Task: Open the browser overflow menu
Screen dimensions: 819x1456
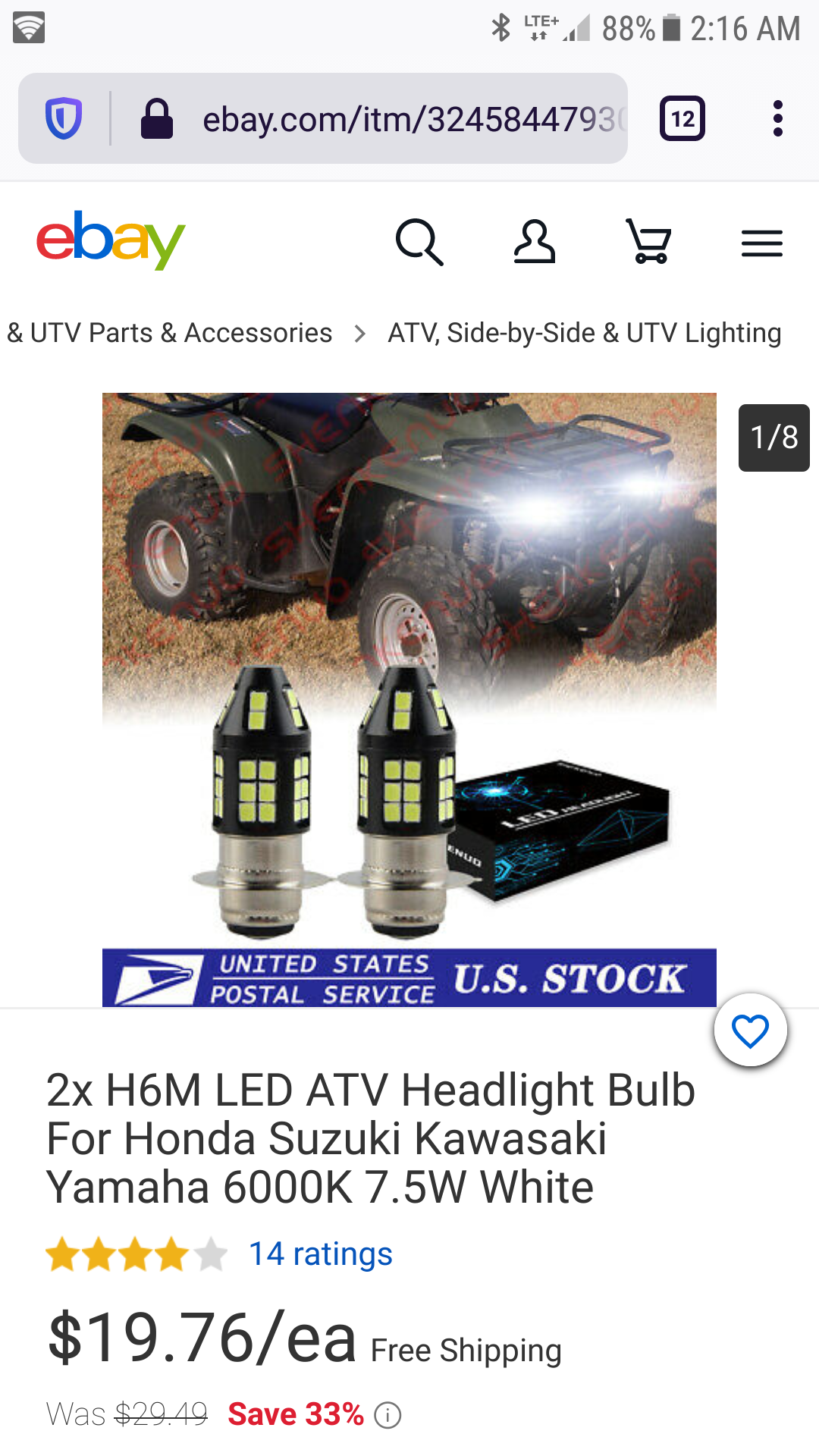Action: 777,119
